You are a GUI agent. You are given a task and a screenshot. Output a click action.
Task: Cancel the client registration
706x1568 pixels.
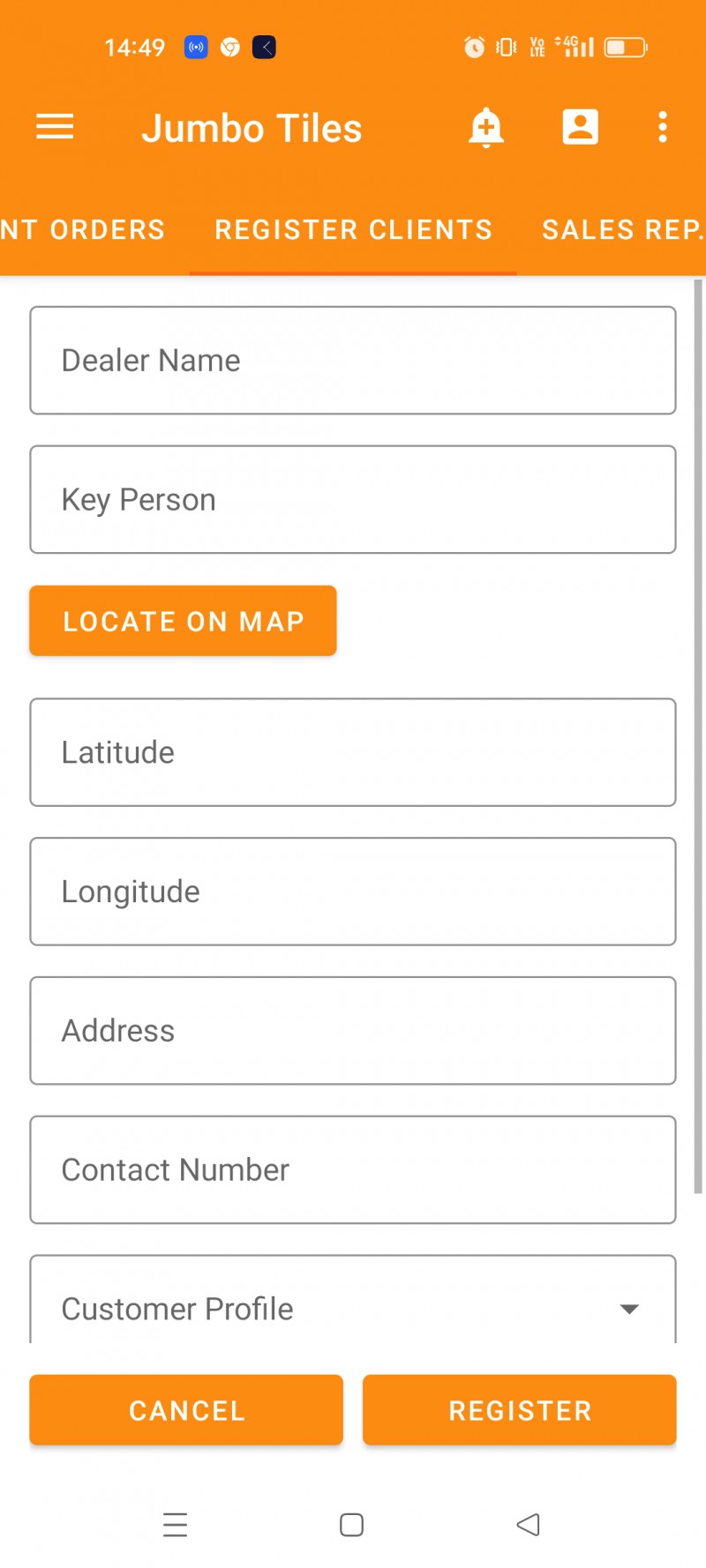coord(186,1410)
